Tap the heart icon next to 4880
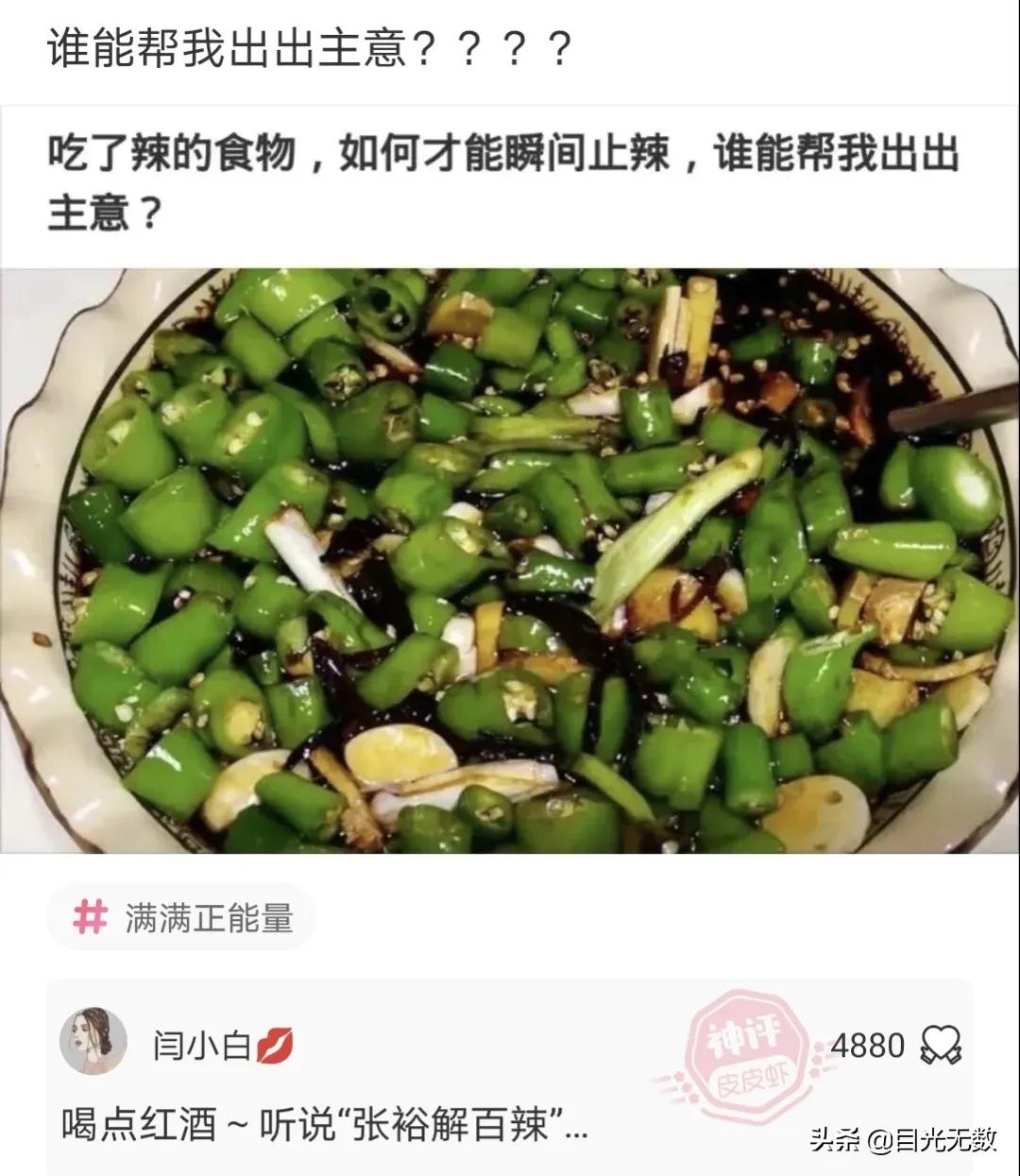The width and height of the screenshot is (1020, 1176). 941,1045
